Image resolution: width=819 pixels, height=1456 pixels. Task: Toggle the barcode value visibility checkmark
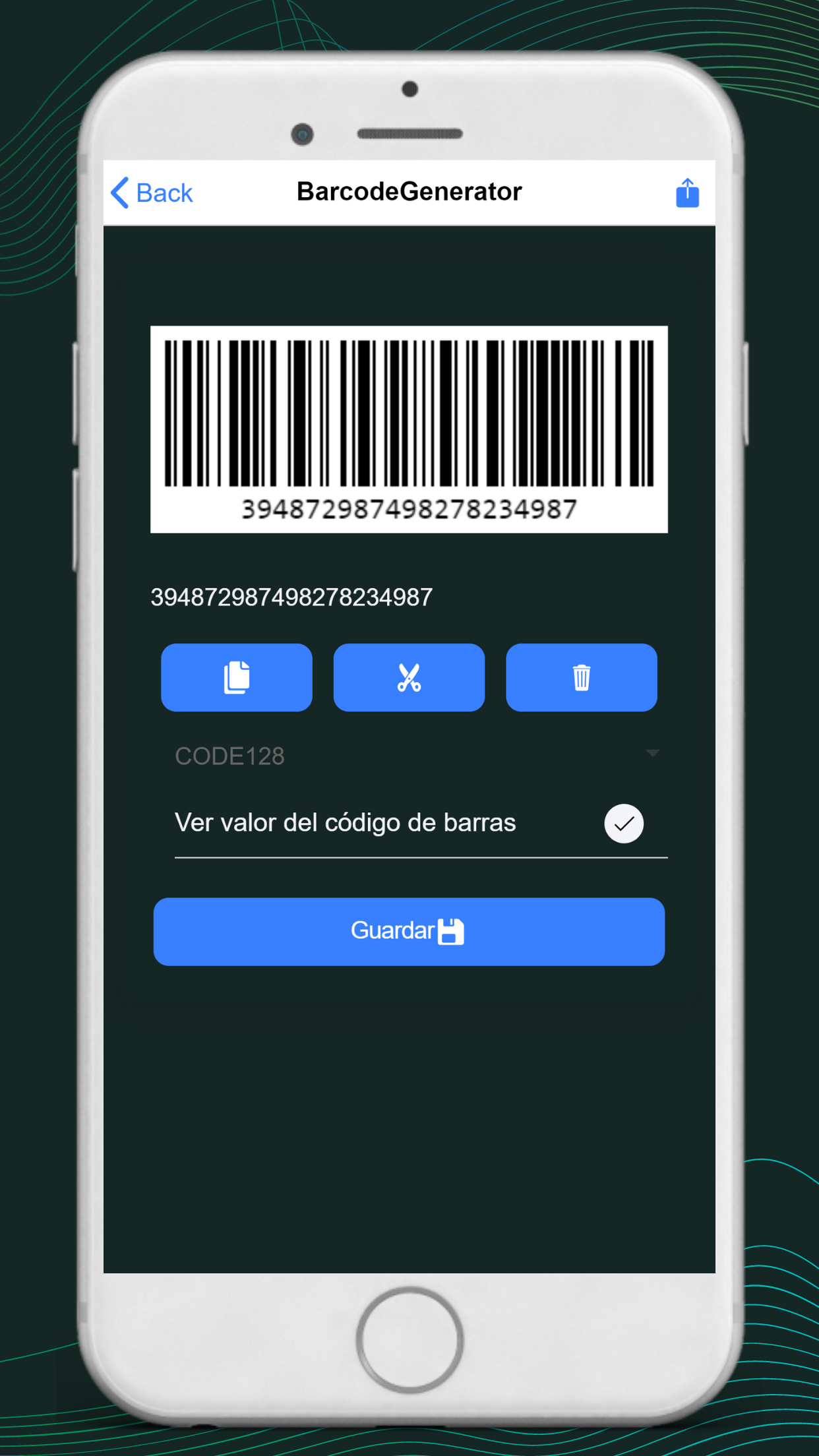624,823
